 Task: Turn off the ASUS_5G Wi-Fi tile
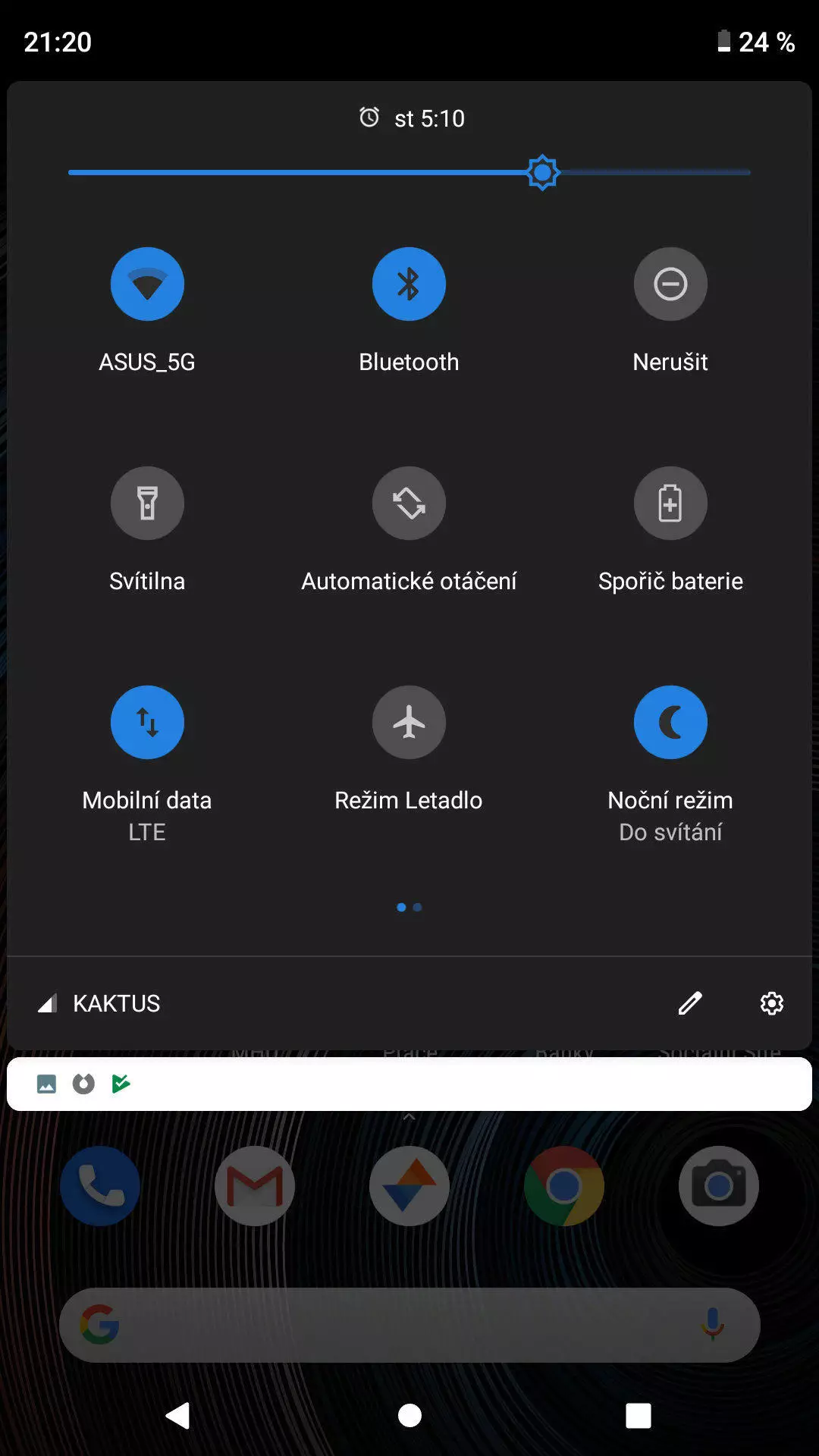[147, 284]
